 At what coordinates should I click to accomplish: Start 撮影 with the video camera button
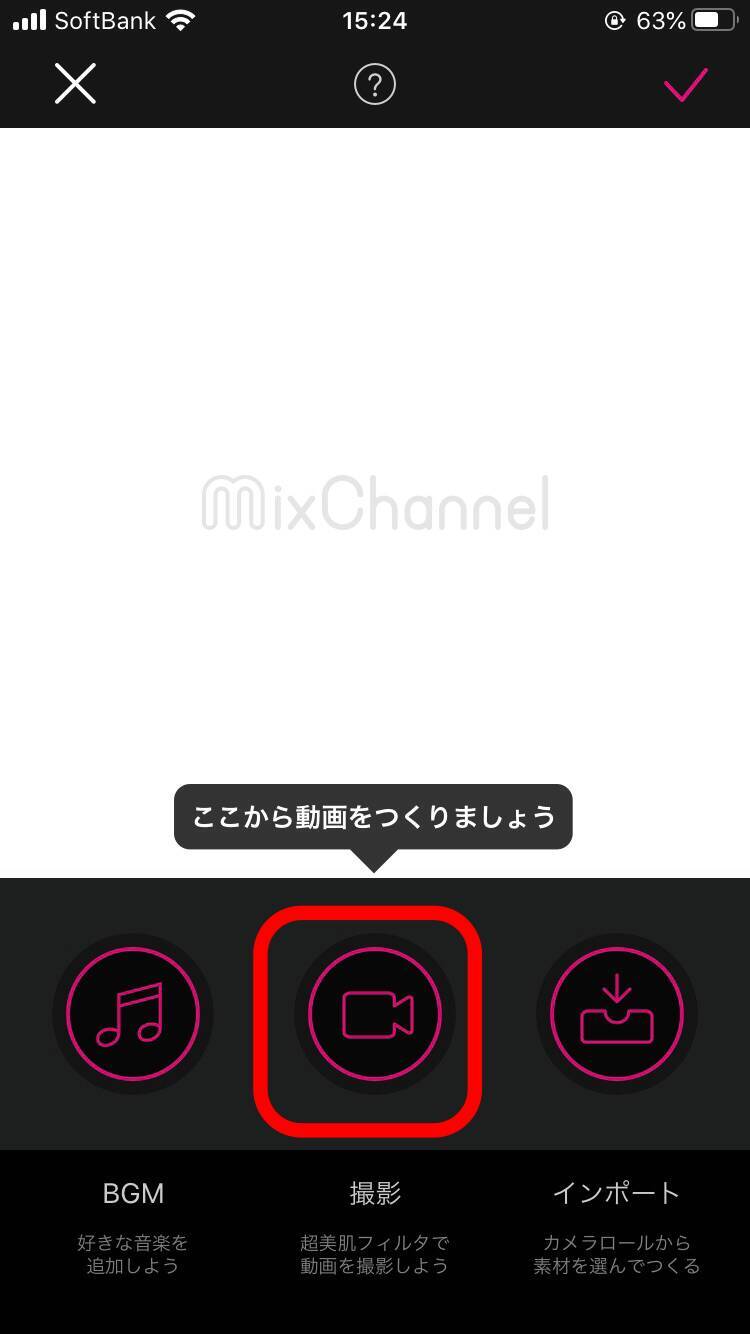pos(375,1014)
